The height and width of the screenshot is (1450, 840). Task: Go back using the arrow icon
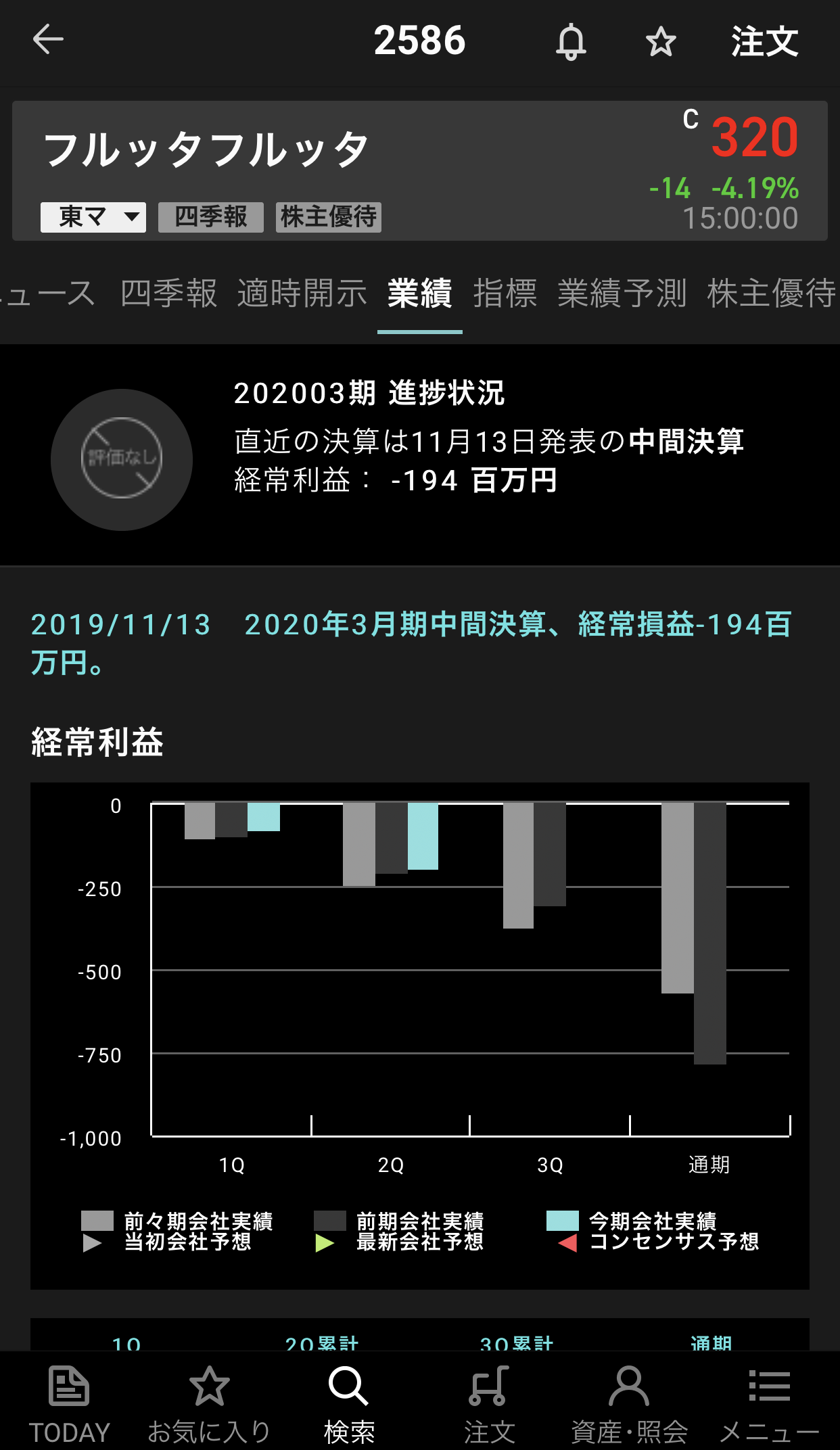pyautogui.click(x=48, y=39)
